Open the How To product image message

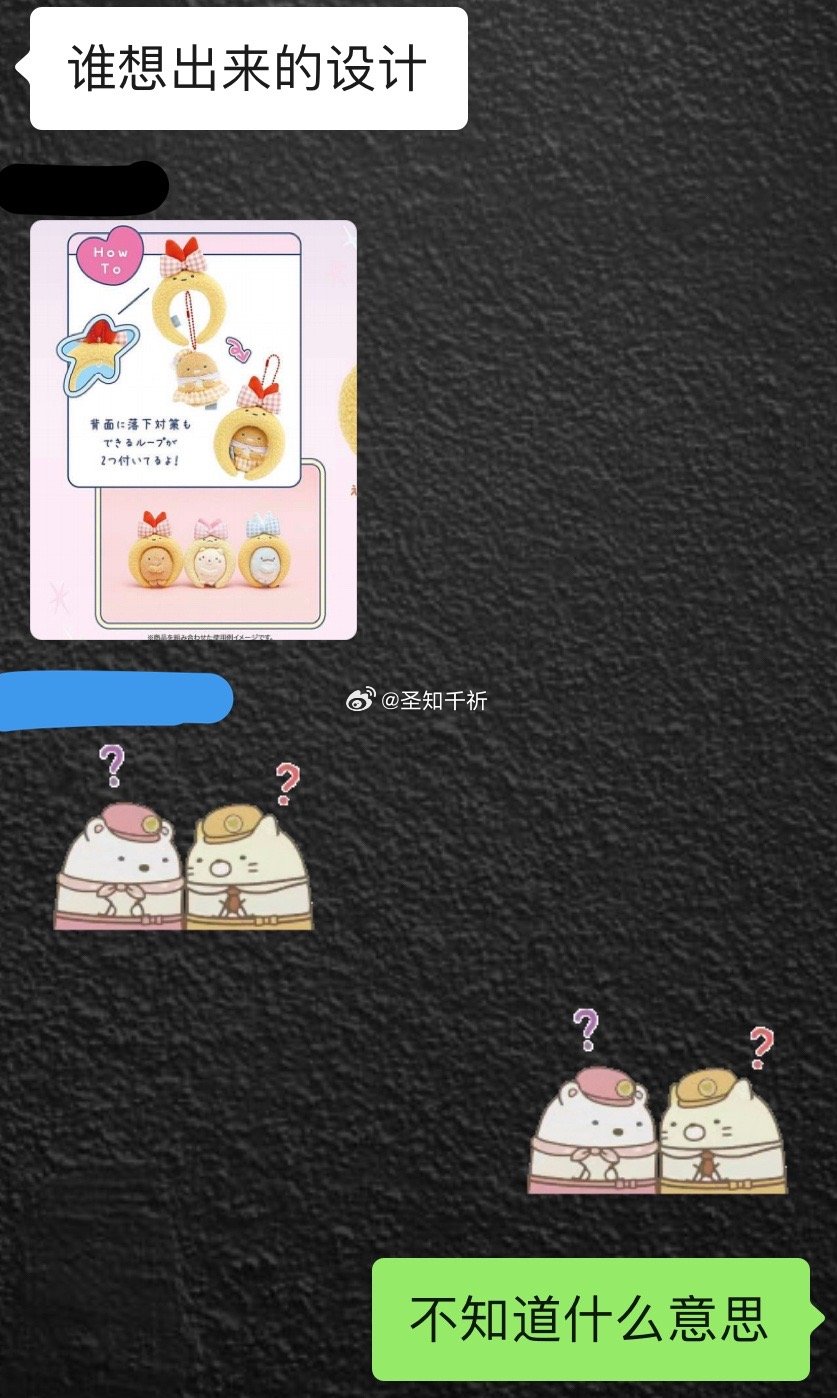pyautogui.click(x=193, y=430)
